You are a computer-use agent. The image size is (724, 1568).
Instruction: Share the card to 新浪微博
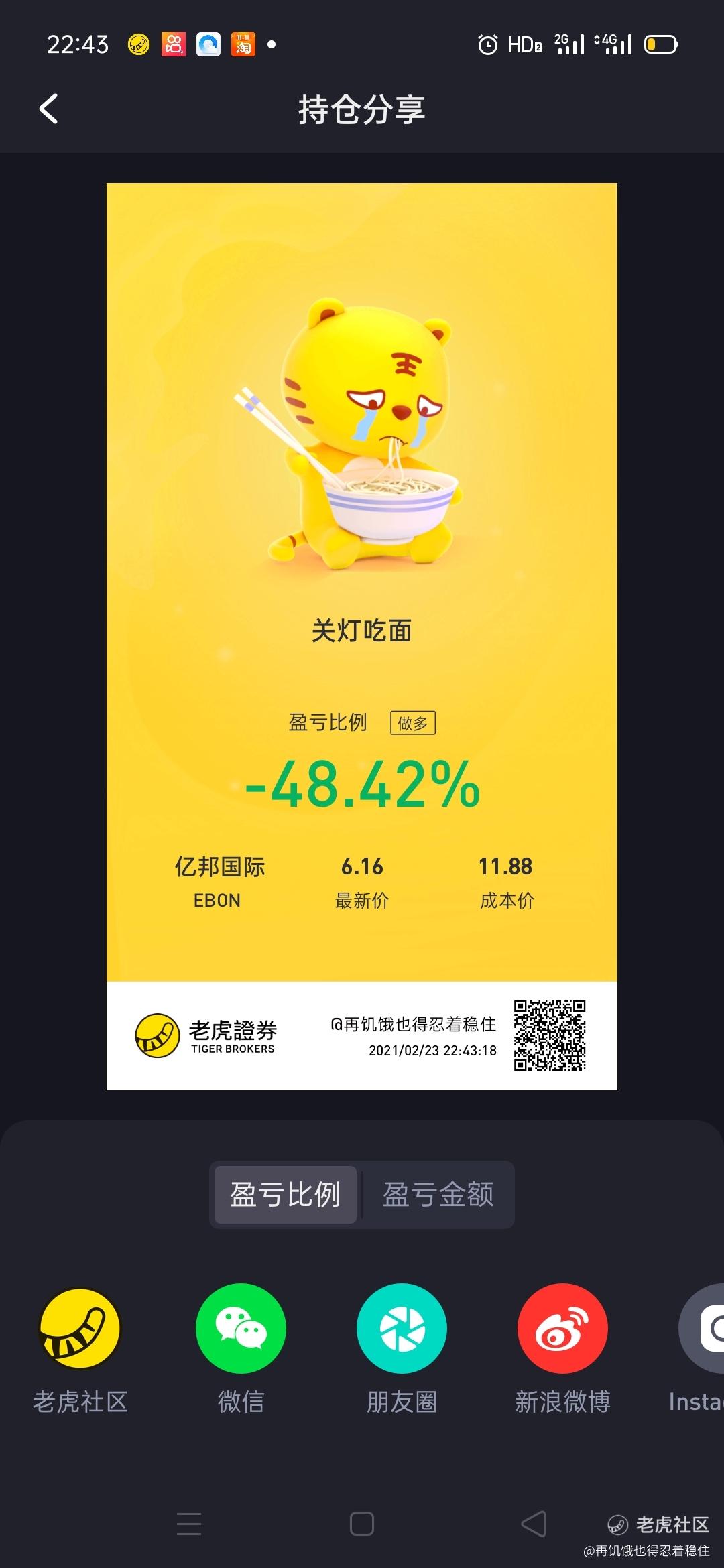[562, 1347]
